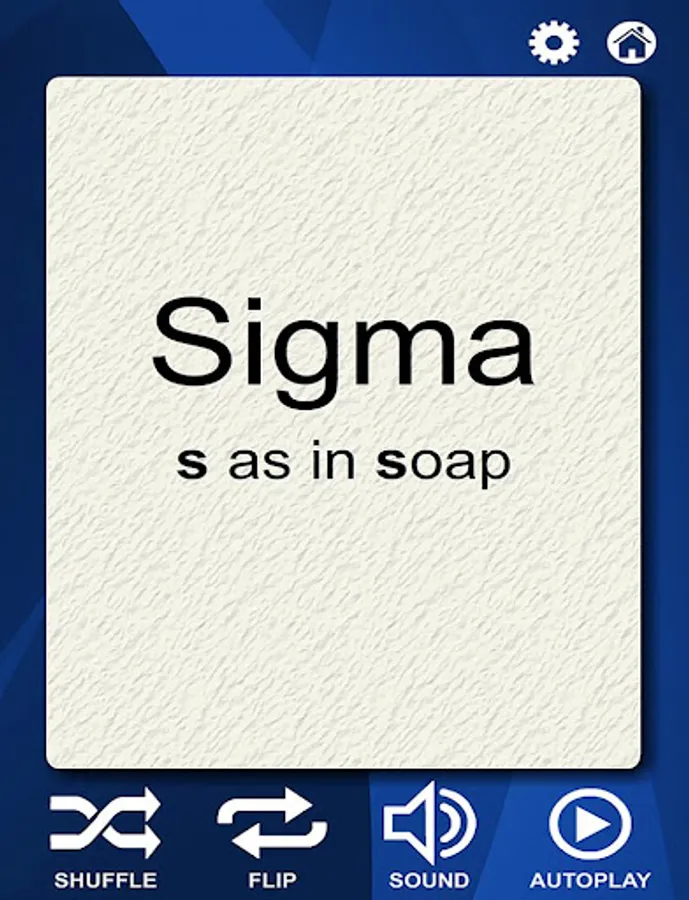
Task: Open the settings gear
Action: pos(553,43)
